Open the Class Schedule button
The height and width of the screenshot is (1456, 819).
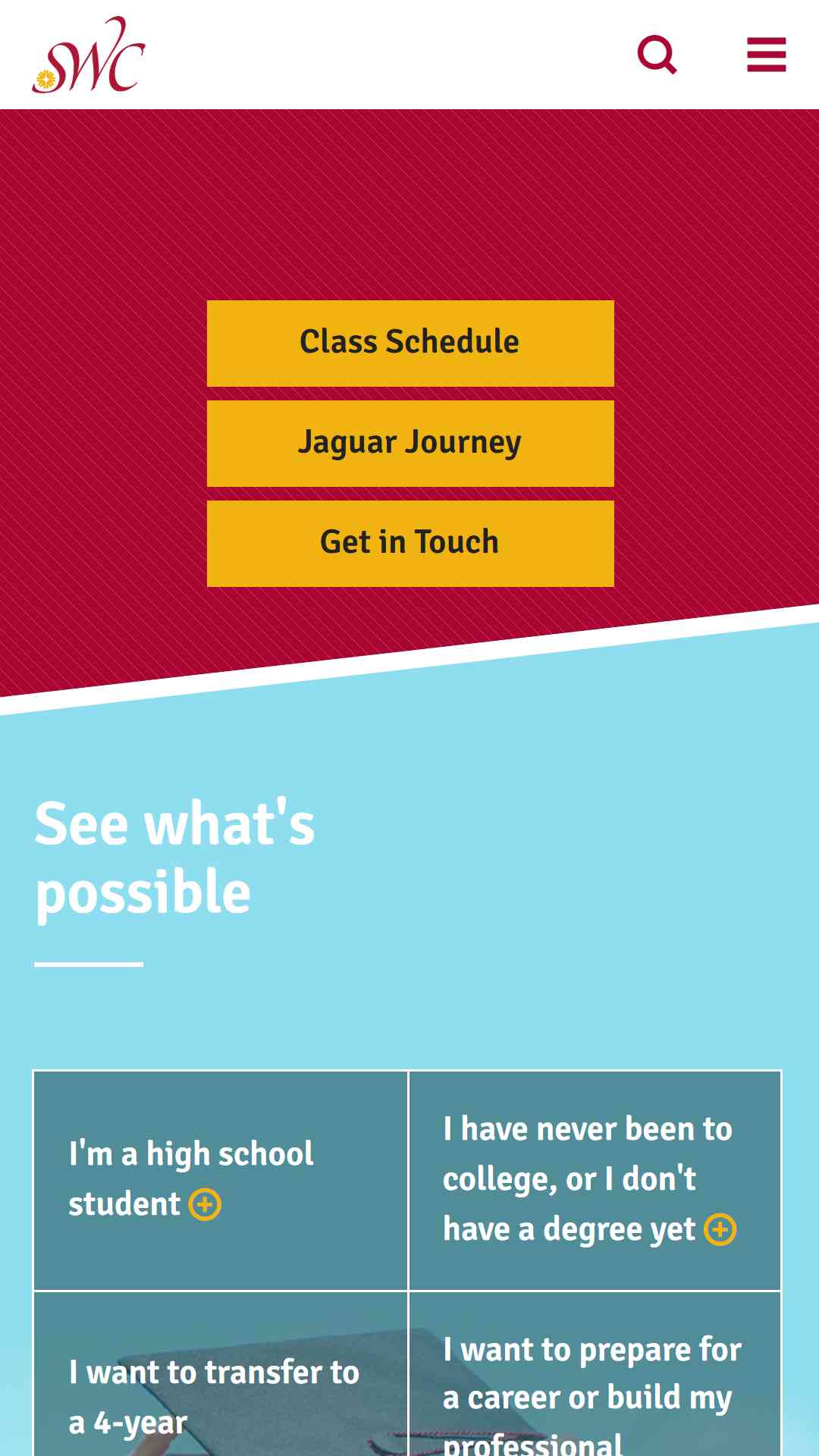point(410,343)
